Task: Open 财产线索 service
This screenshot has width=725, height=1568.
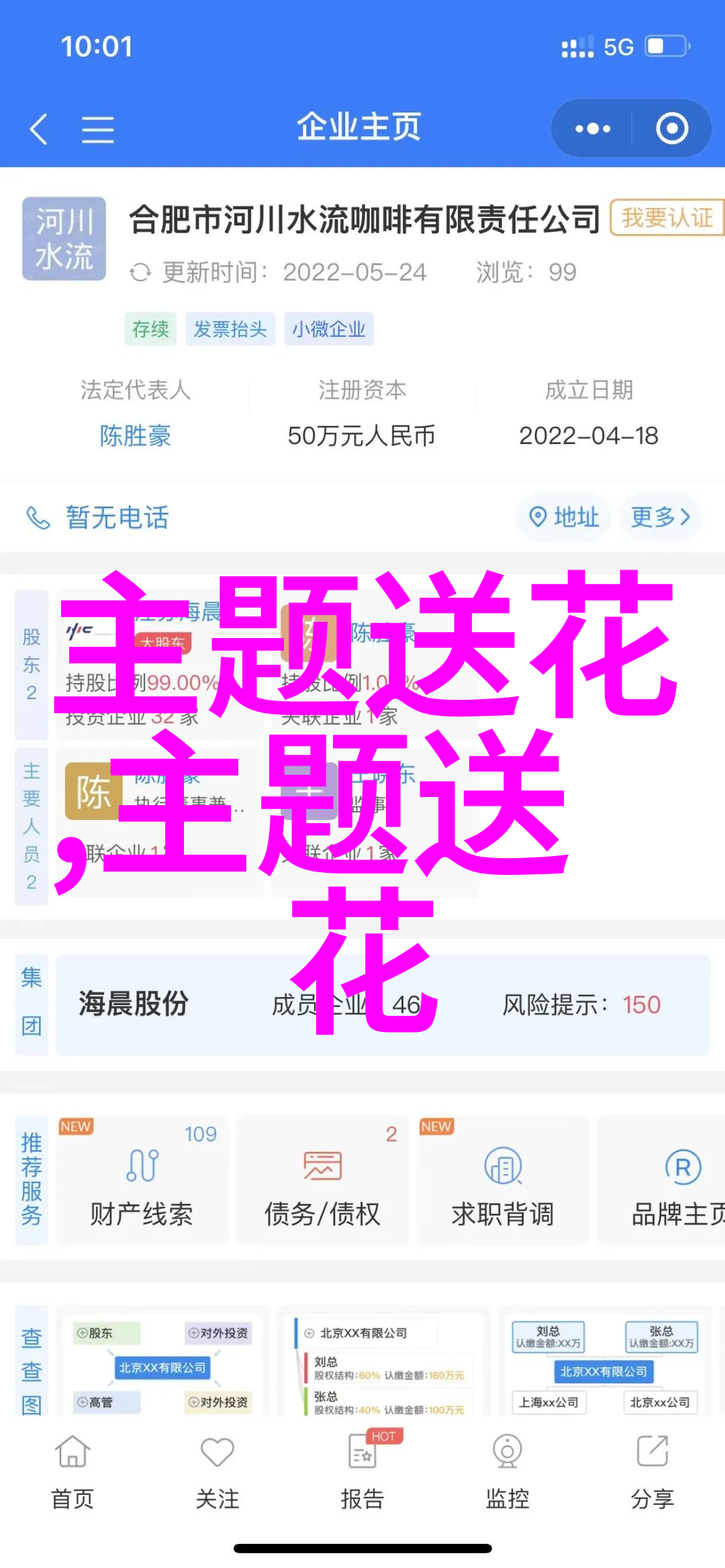Action: click(x=142, y=1180)
